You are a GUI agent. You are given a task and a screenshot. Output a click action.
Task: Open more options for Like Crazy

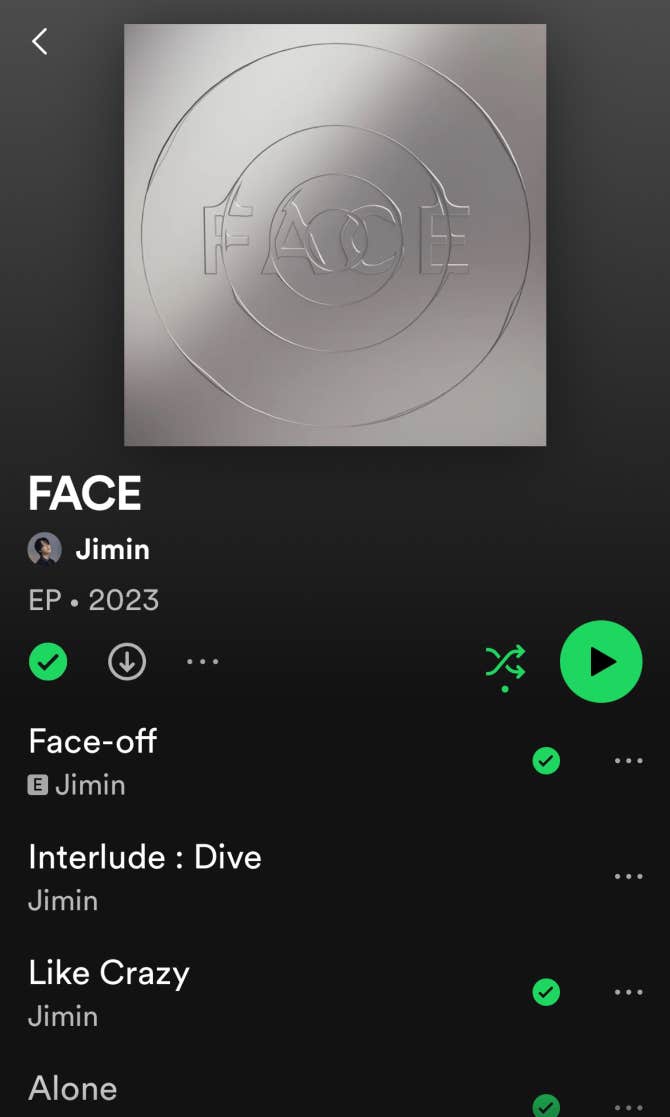[628, 992]
